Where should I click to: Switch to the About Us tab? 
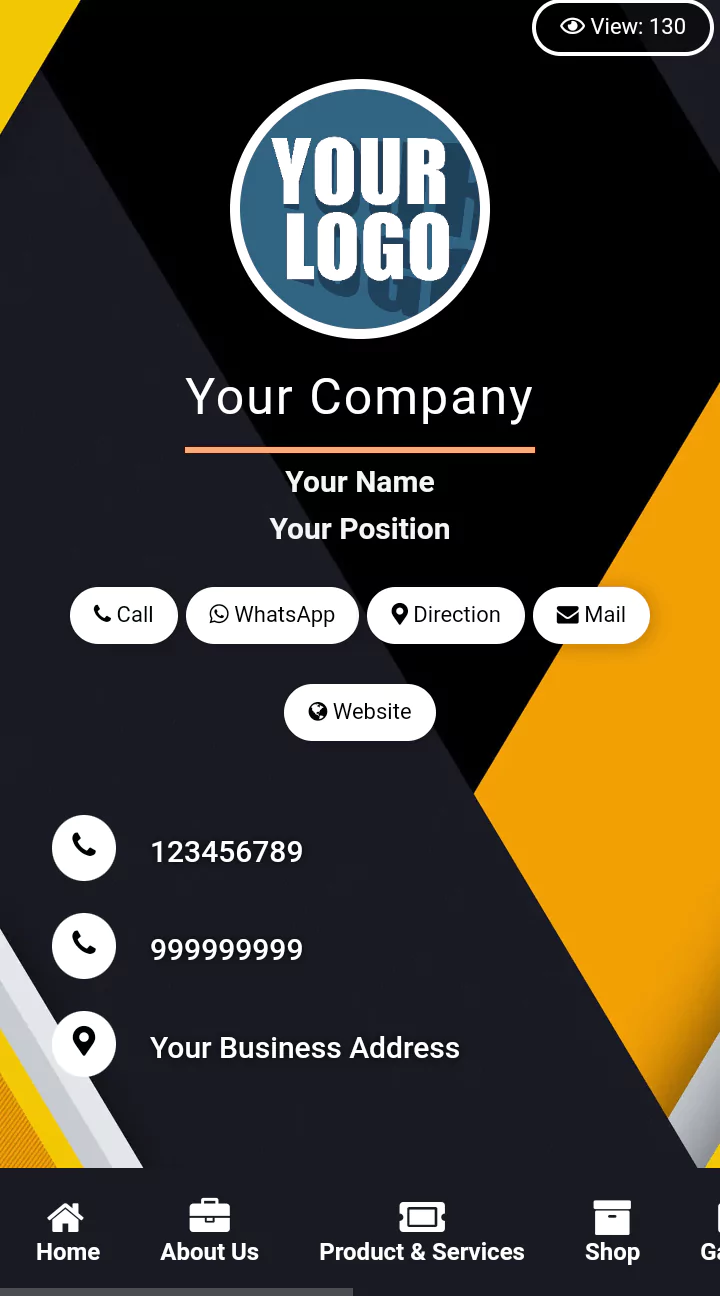[210, 1232]
